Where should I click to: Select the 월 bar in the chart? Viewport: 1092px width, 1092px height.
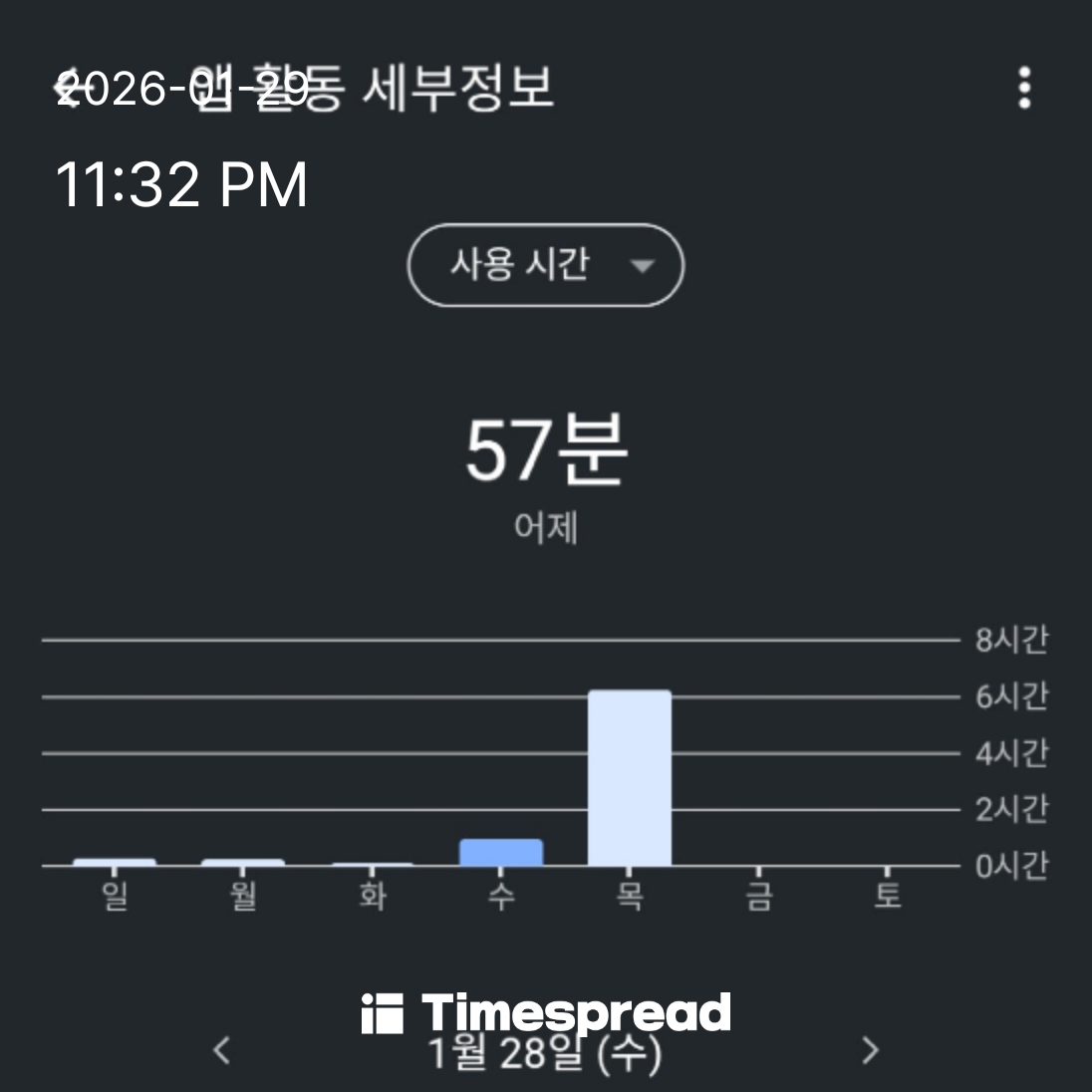(243, 862)
